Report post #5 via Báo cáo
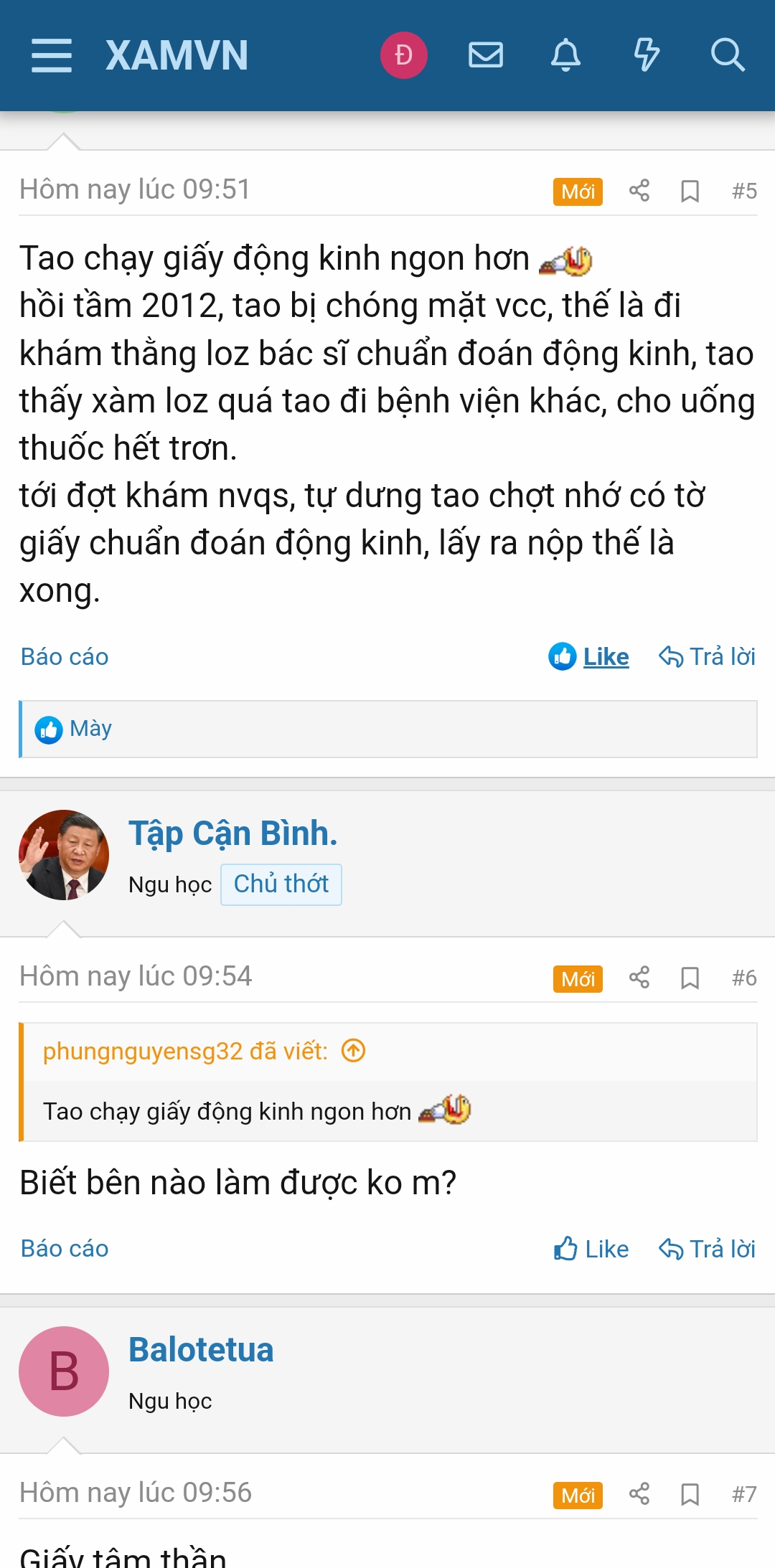The height and width of the screenshot is (1568, 775). tap(65, 656)
